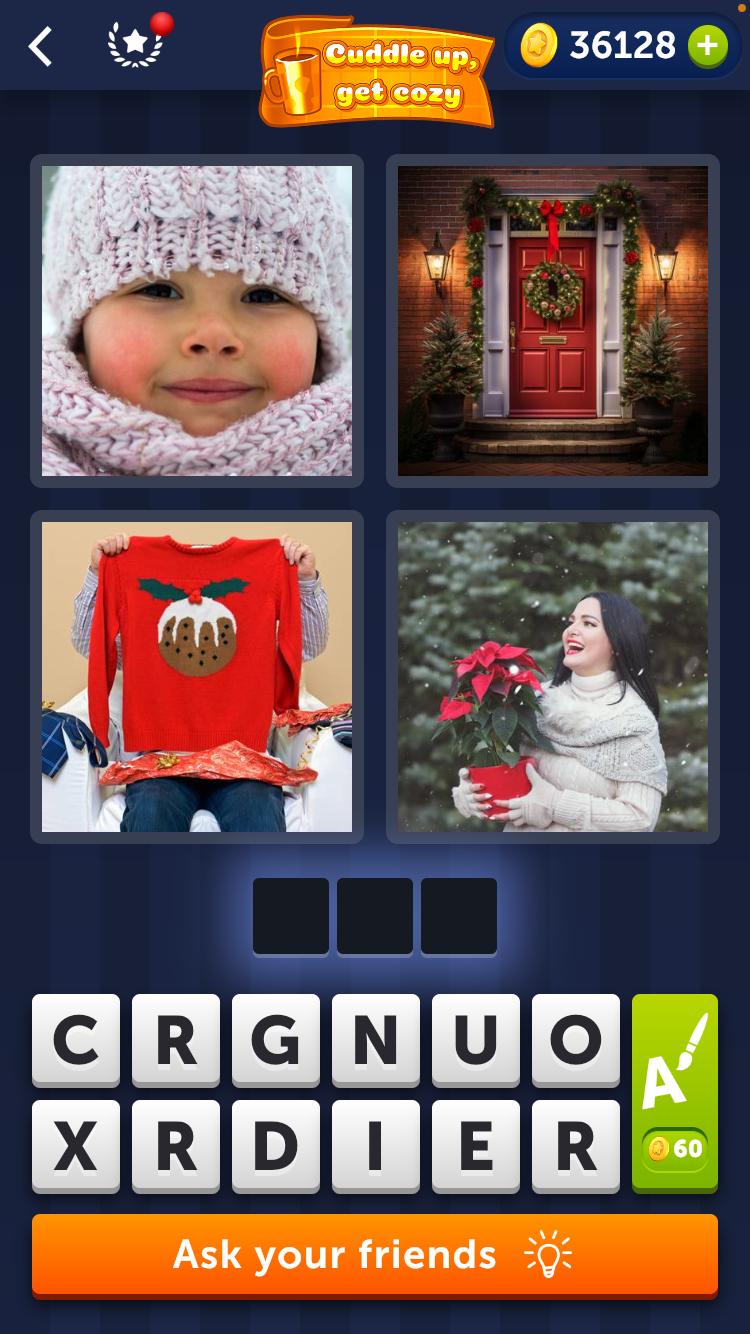
Task: Go back using the top-left arrow
Action: pyautogui.click(x=40, y=46)
